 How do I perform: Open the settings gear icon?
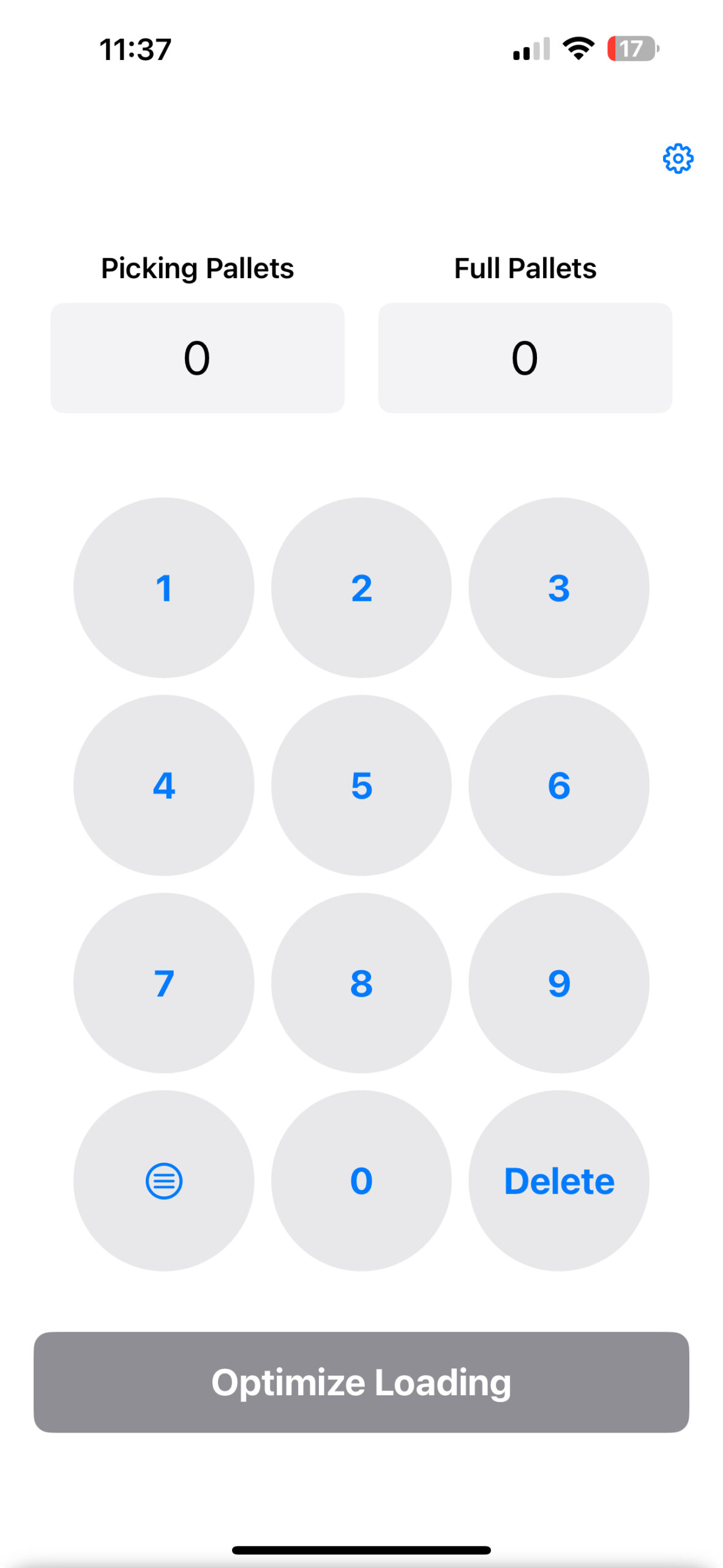pos(678,159)
